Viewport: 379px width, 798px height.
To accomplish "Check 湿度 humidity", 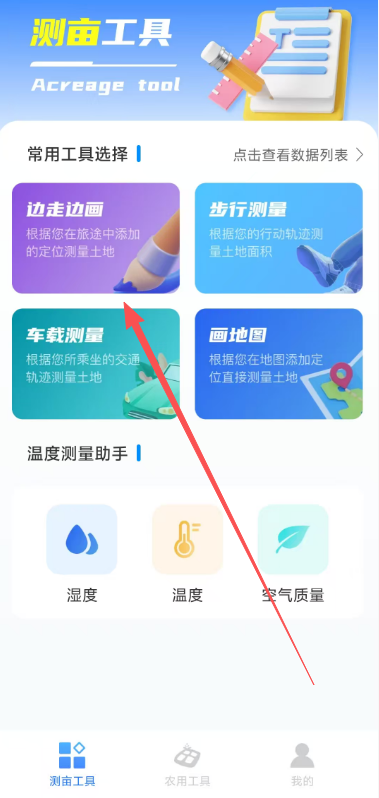I will click(x=82, y=553).
